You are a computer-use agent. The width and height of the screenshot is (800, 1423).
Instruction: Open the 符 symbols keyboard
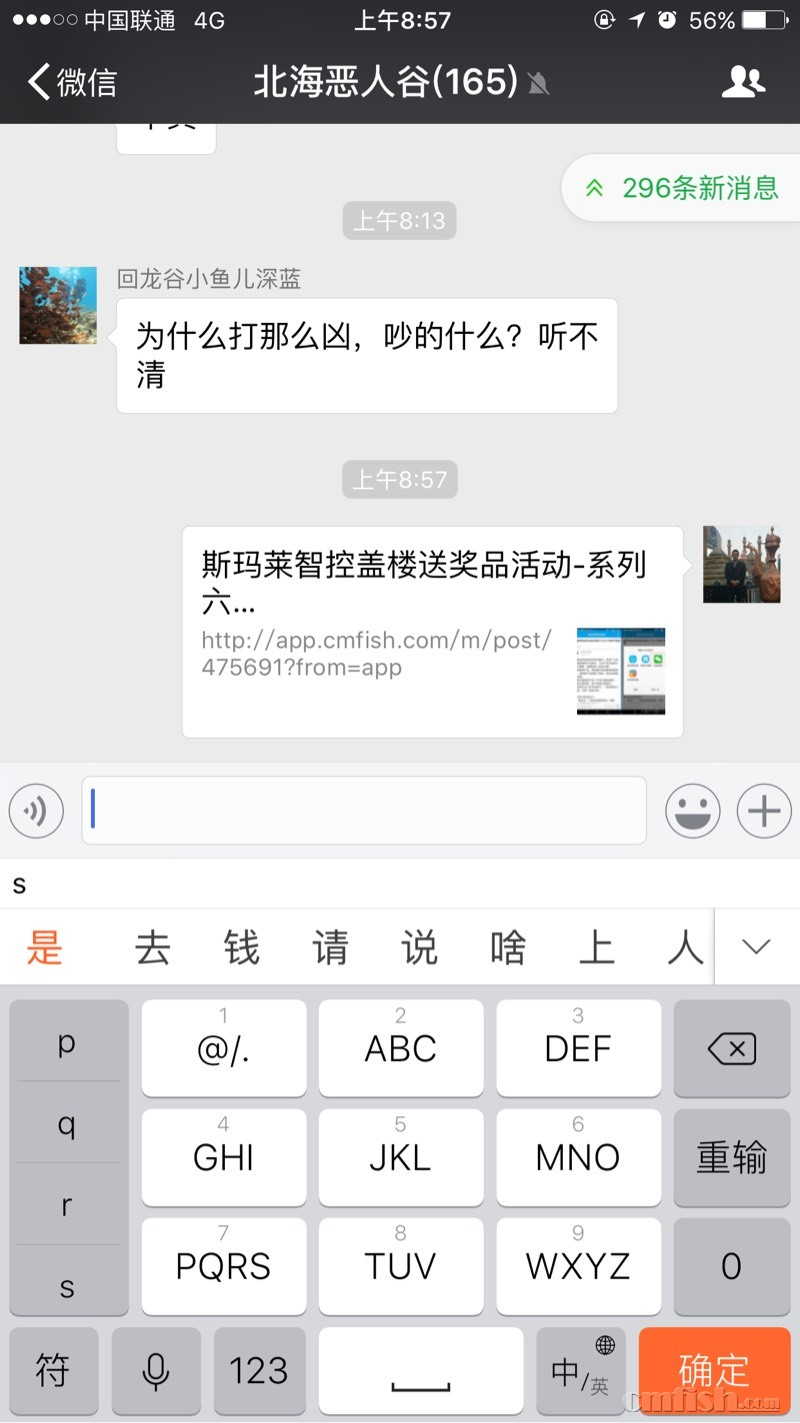(53, 1371)
